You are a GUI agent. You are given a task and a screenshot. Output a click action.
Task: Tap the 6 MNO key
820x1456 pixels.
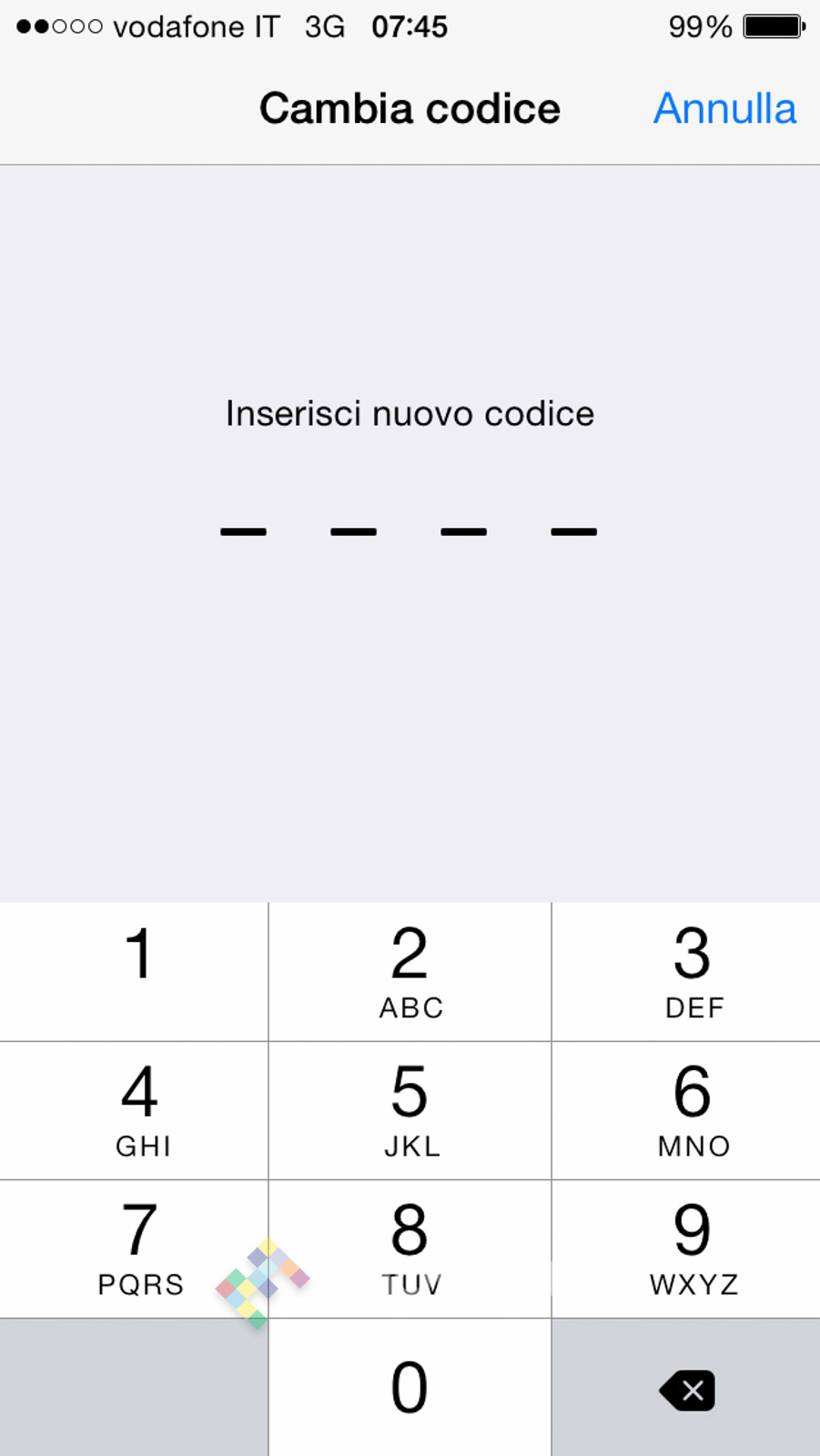(x=686, y=1110)
